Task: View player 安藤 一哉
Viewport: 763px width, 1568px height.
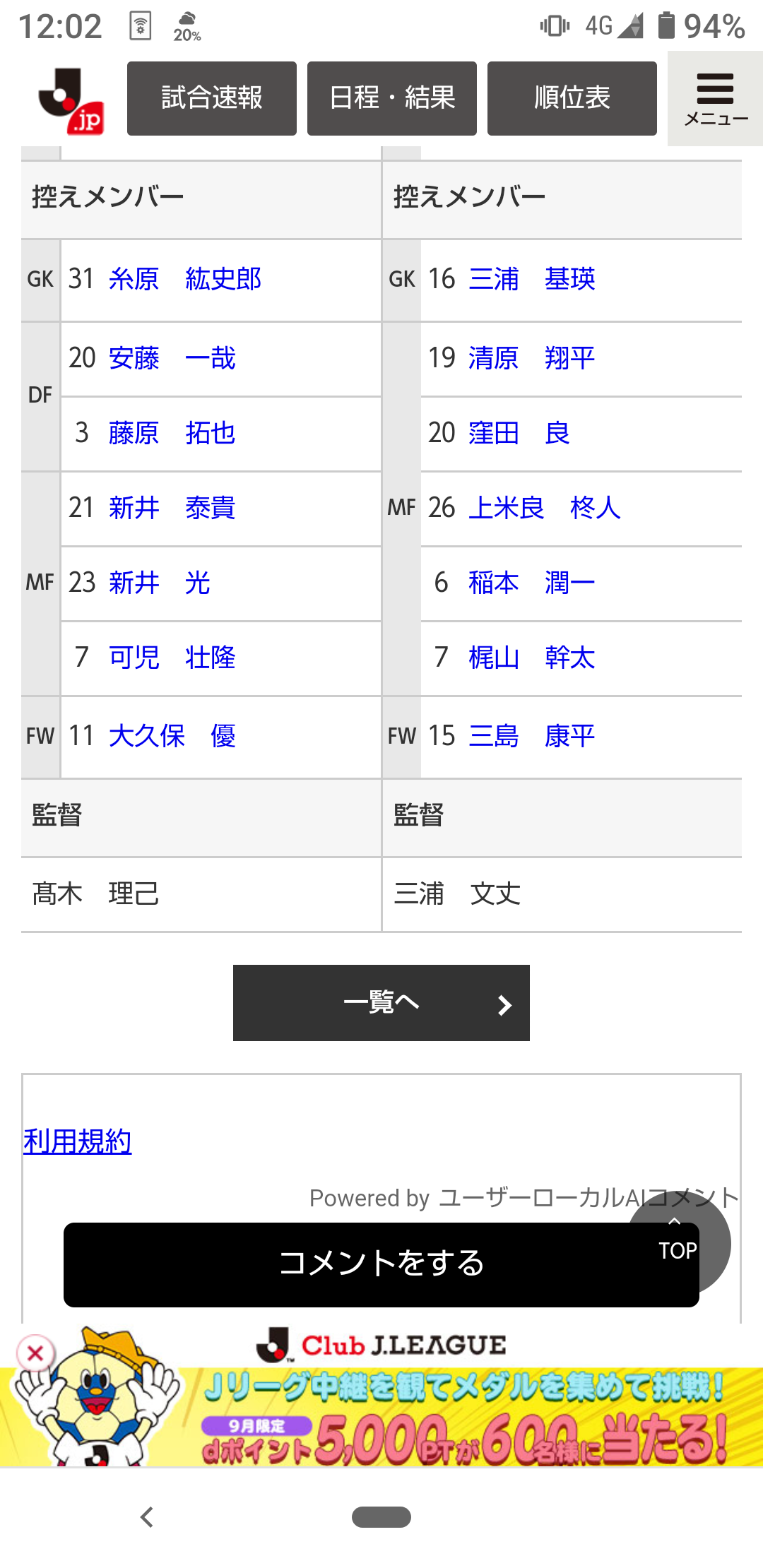Action: click(x=172, y=358)
